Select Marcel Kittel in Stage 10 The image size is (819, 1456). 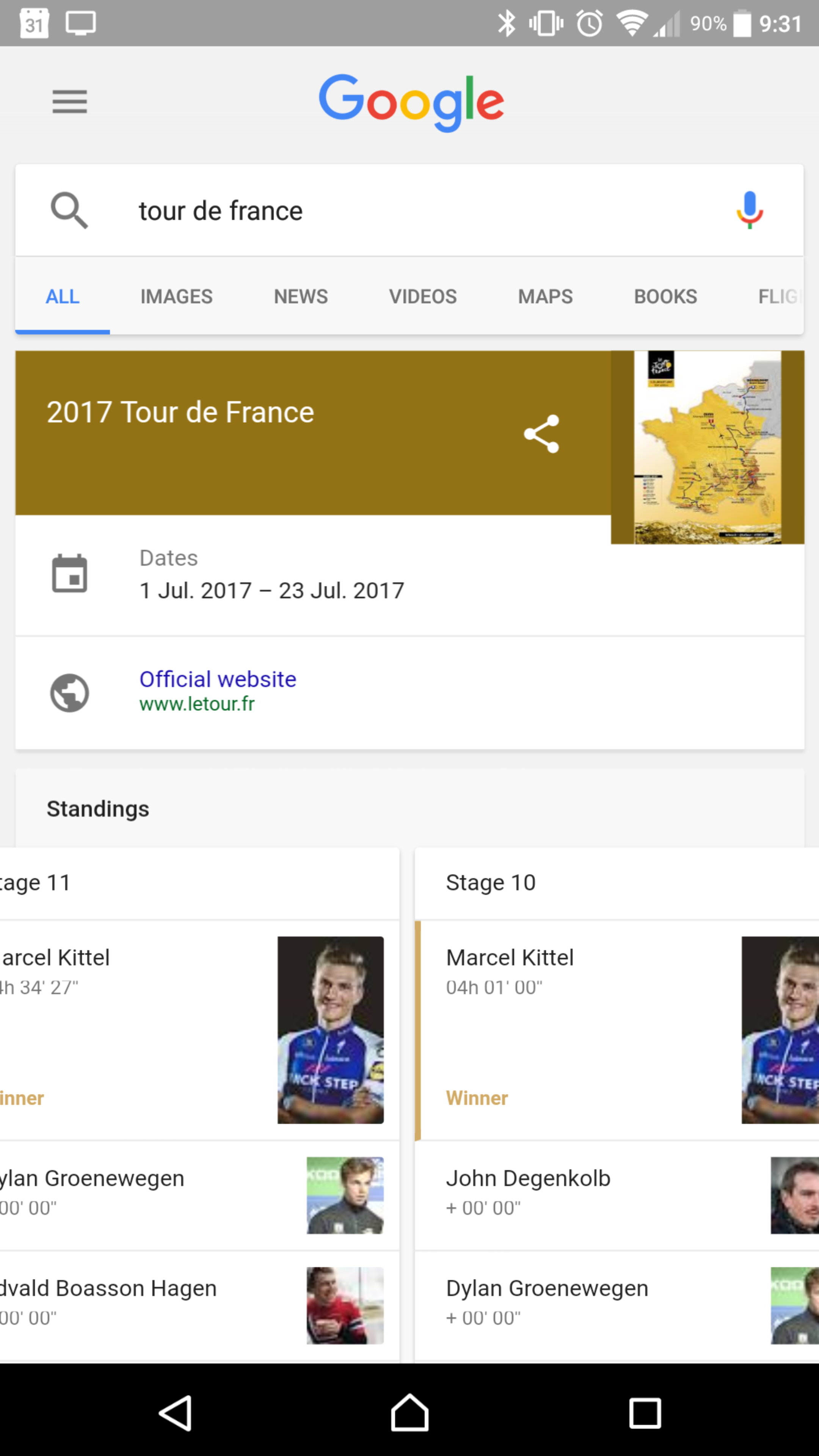pos(617,1030)
